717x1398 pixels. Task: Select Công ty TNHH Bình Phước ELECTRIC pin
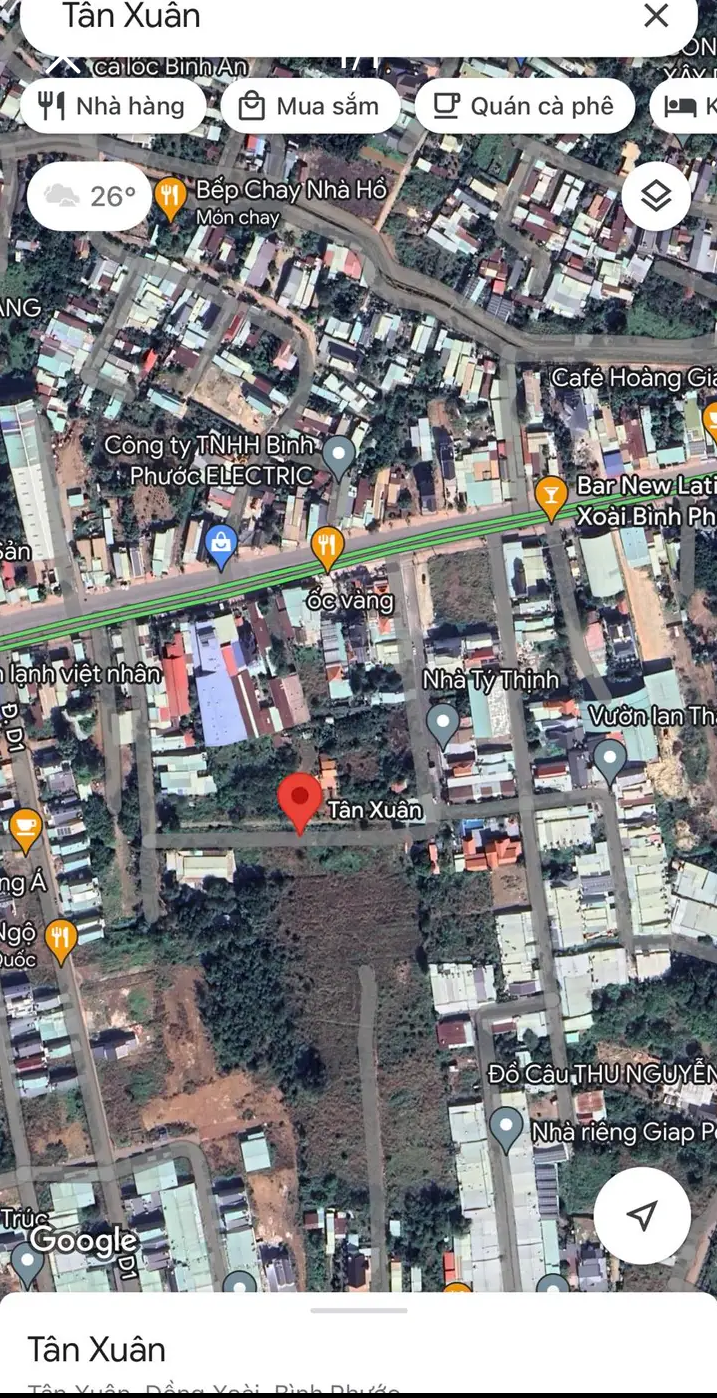340,456
